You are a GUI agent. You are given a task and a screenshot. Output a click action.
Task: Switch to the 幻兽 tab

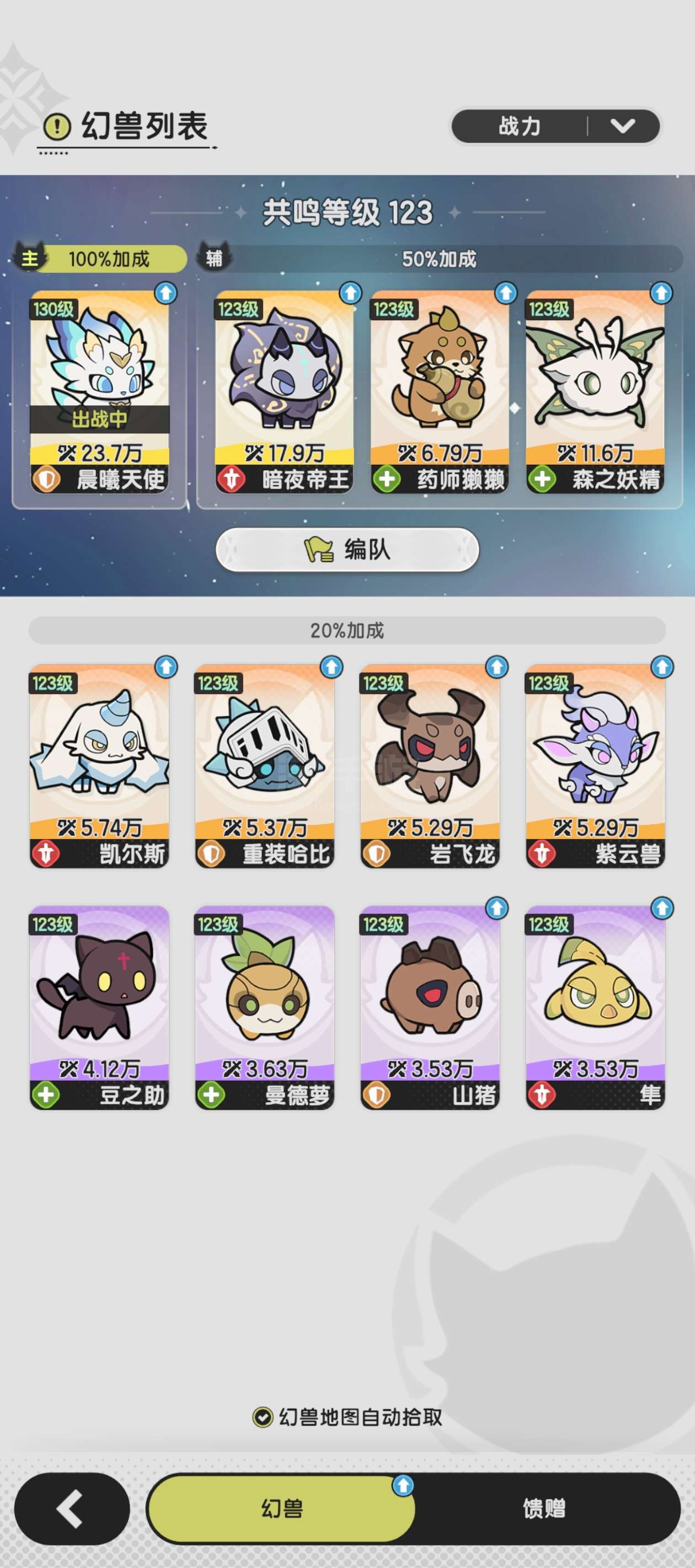281,1508
